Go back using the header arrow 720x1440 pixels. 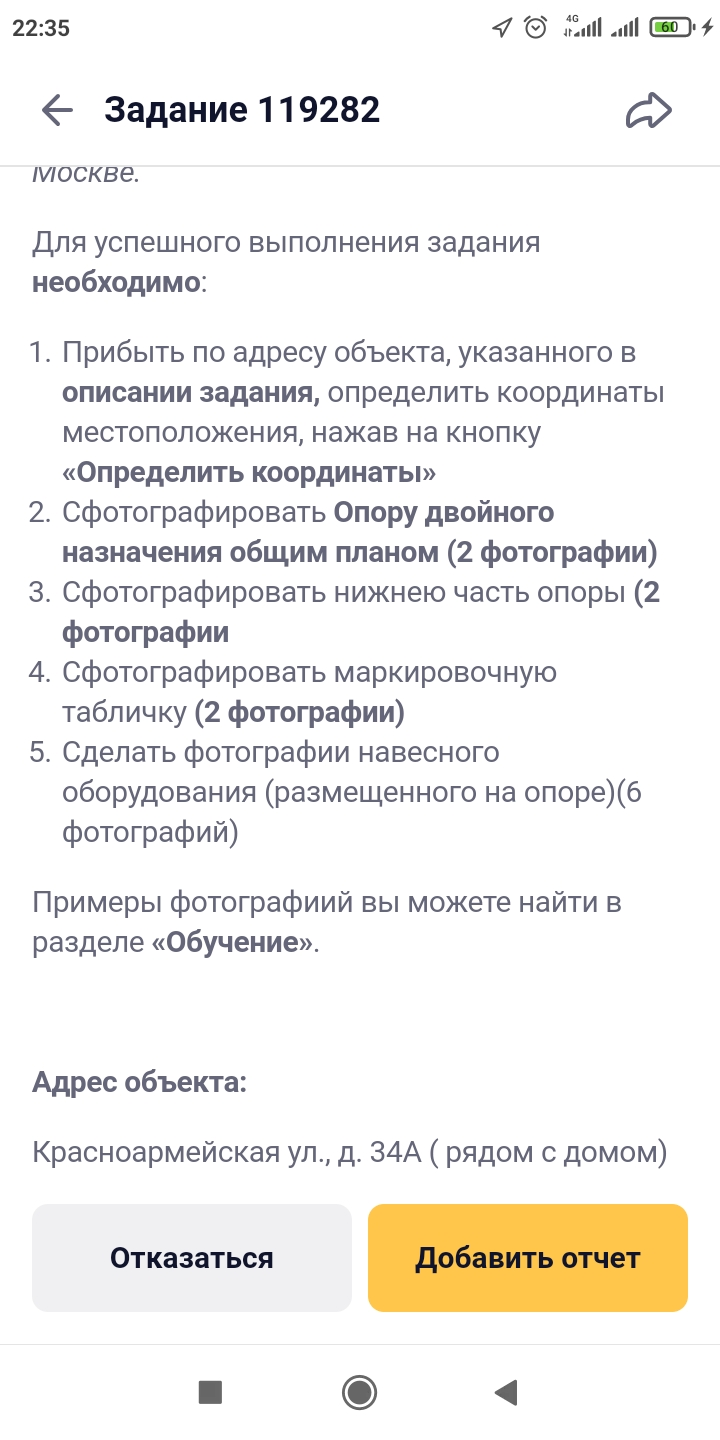57,110
